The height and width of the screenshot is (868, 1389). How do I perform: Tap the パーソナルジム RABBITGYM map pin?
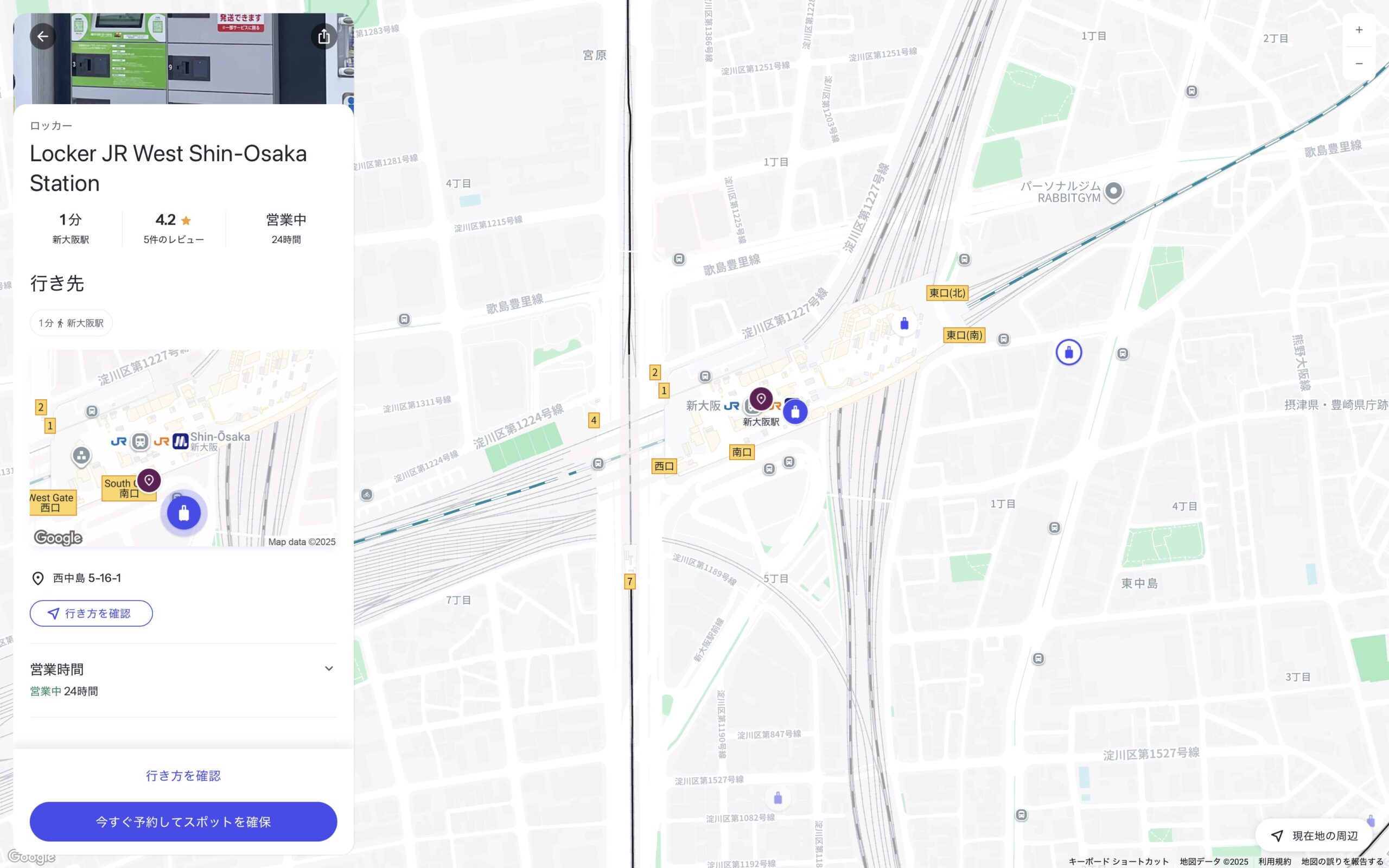pos(1113,191)
